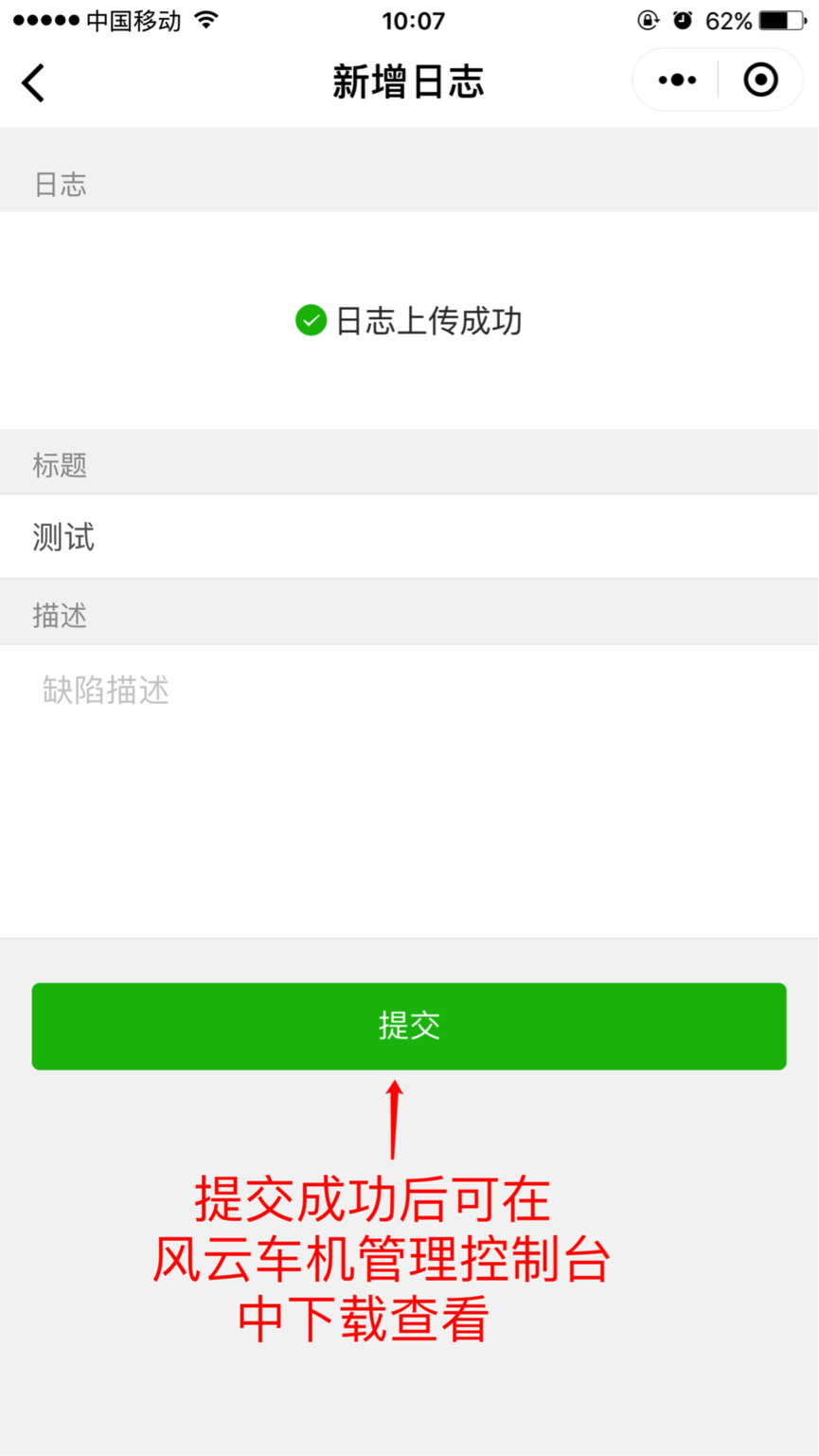Submit the log with the 提交 button
Image resolution: width=819 pixels, height=1456 pixels.
(x=409, y=1026)
